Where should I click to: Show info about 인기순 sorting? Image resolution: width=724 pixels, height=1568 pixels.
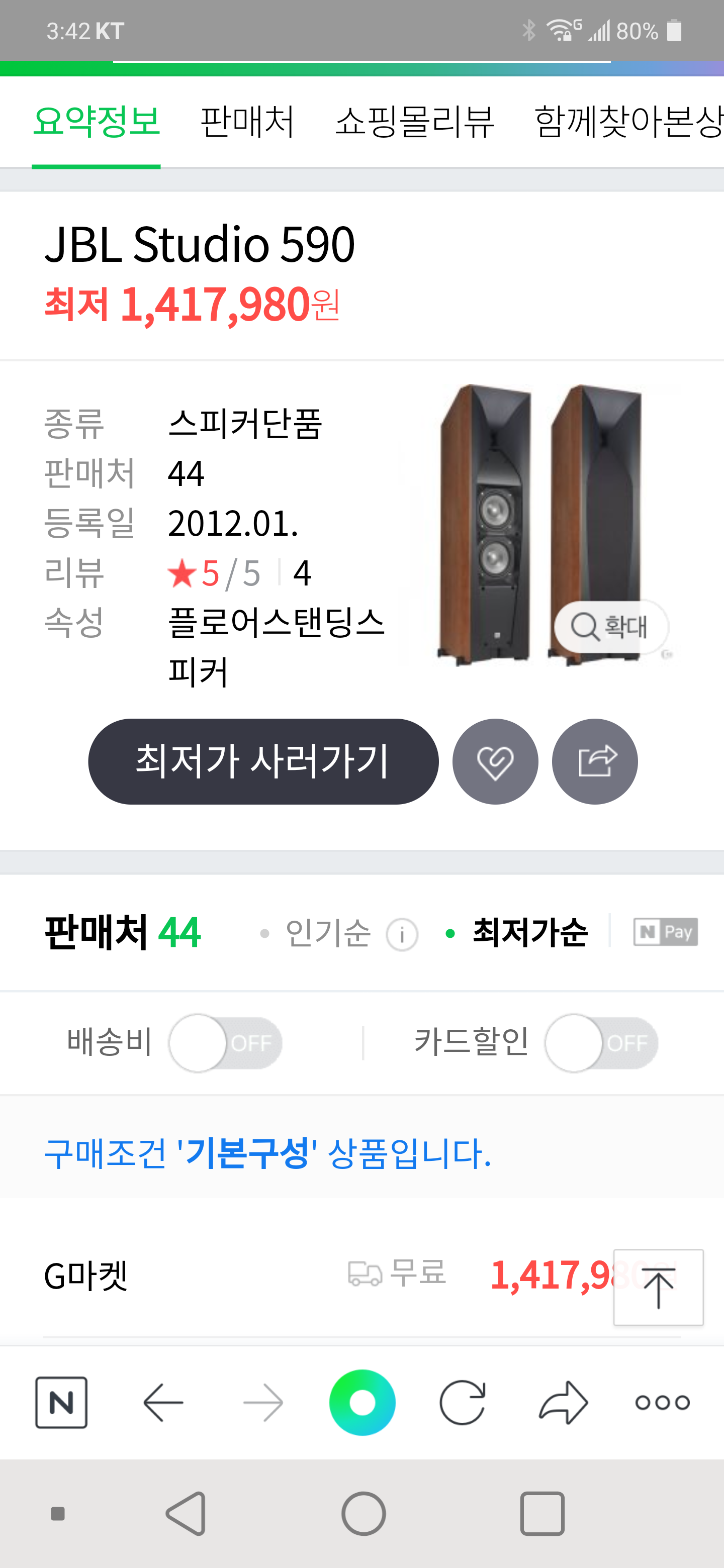[402, 934]
